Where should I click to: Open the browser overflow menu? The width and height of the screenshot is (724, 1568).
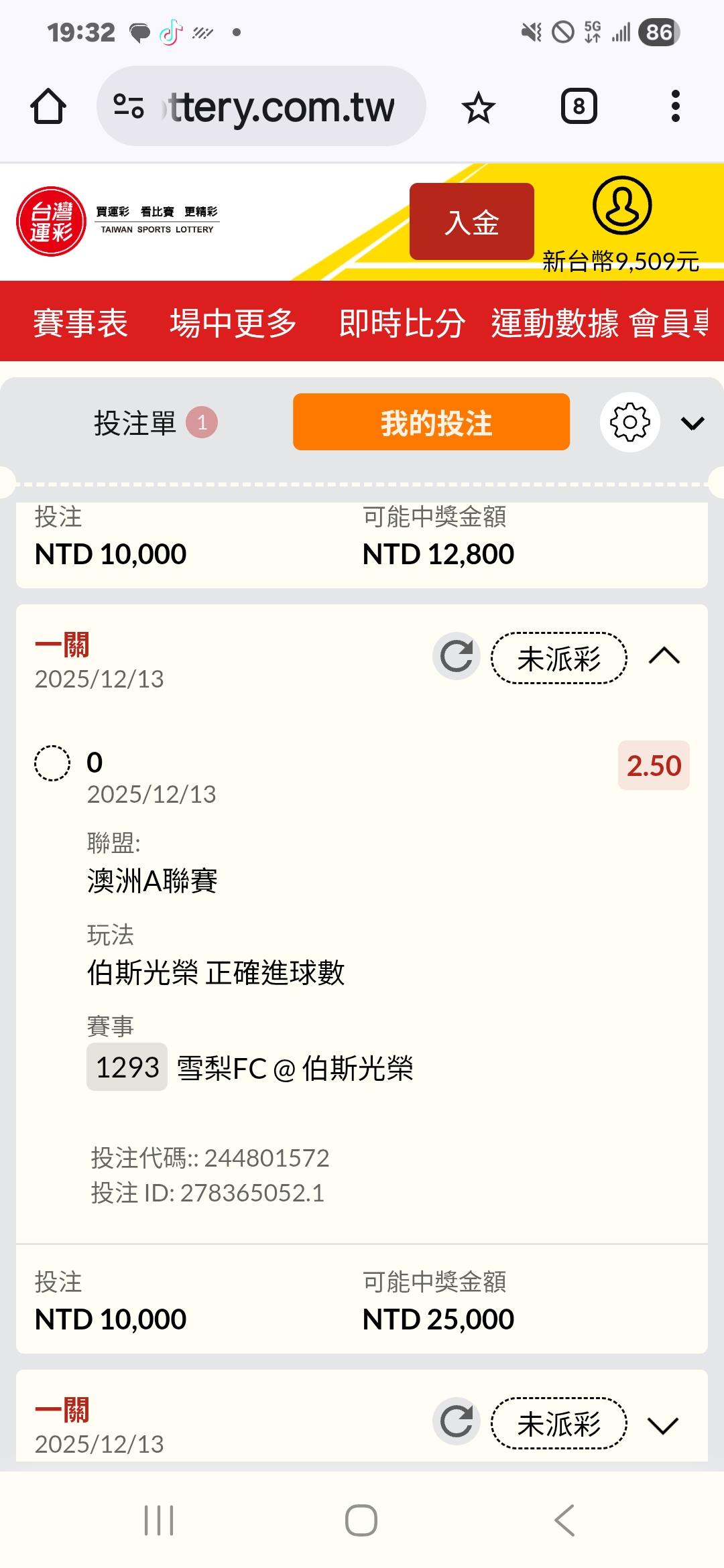(x=675, y=107)
